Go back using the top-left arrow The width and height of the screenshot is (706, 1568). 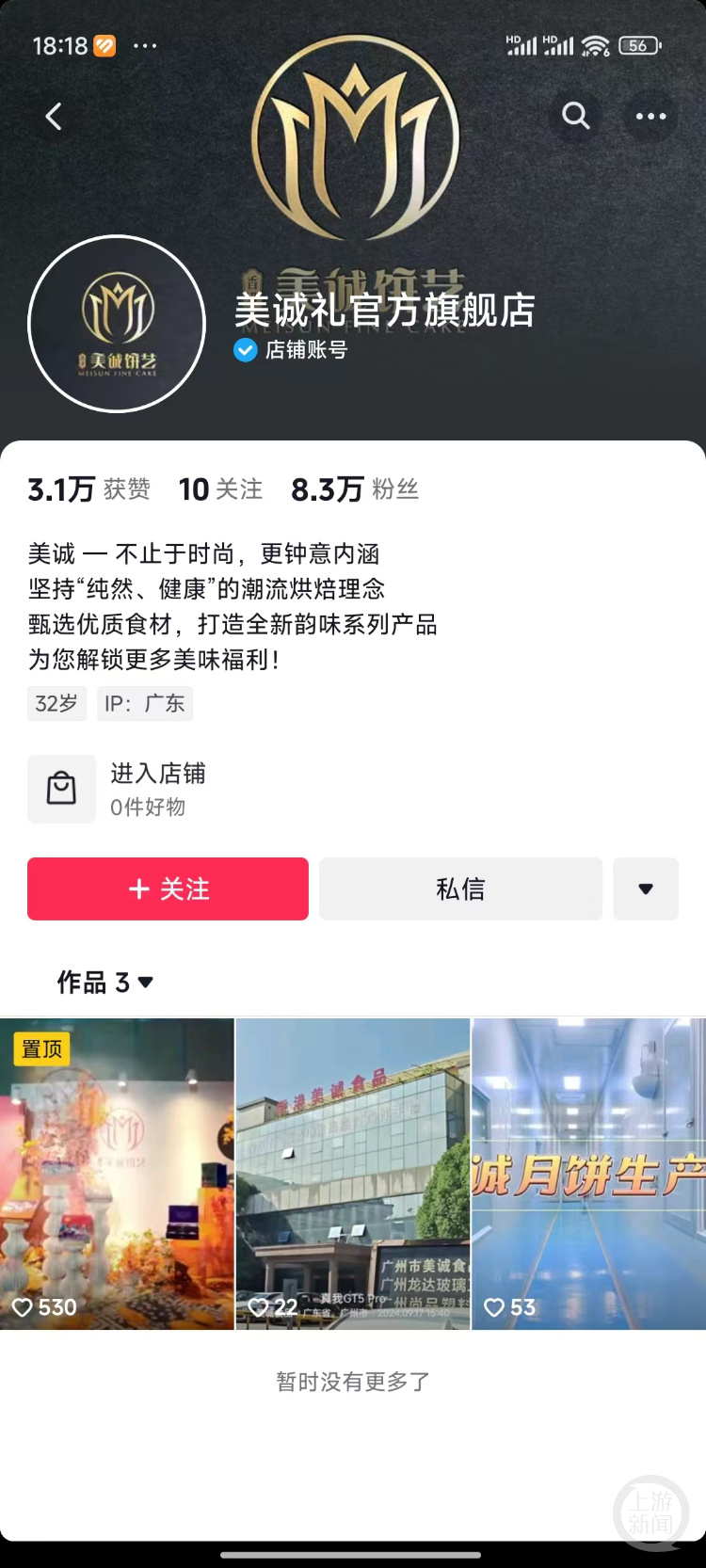pyautogui.click(x=54, y=117)
